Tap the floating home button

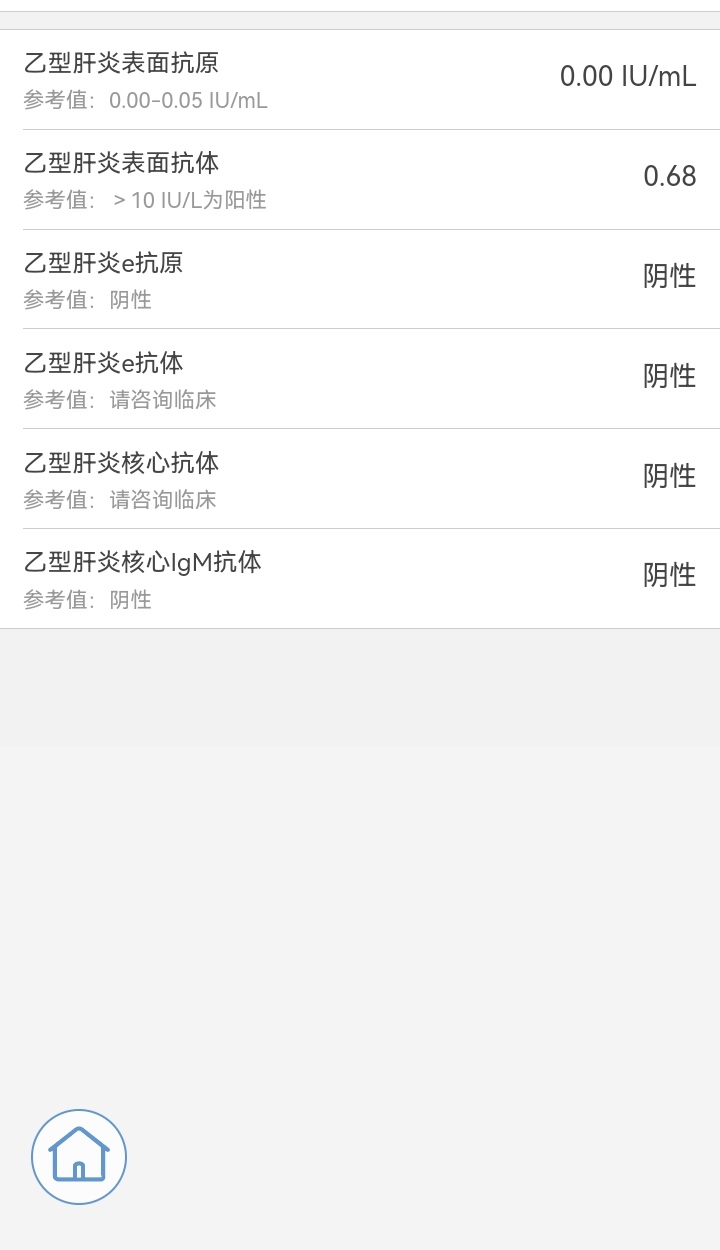tap(79, 1157)
